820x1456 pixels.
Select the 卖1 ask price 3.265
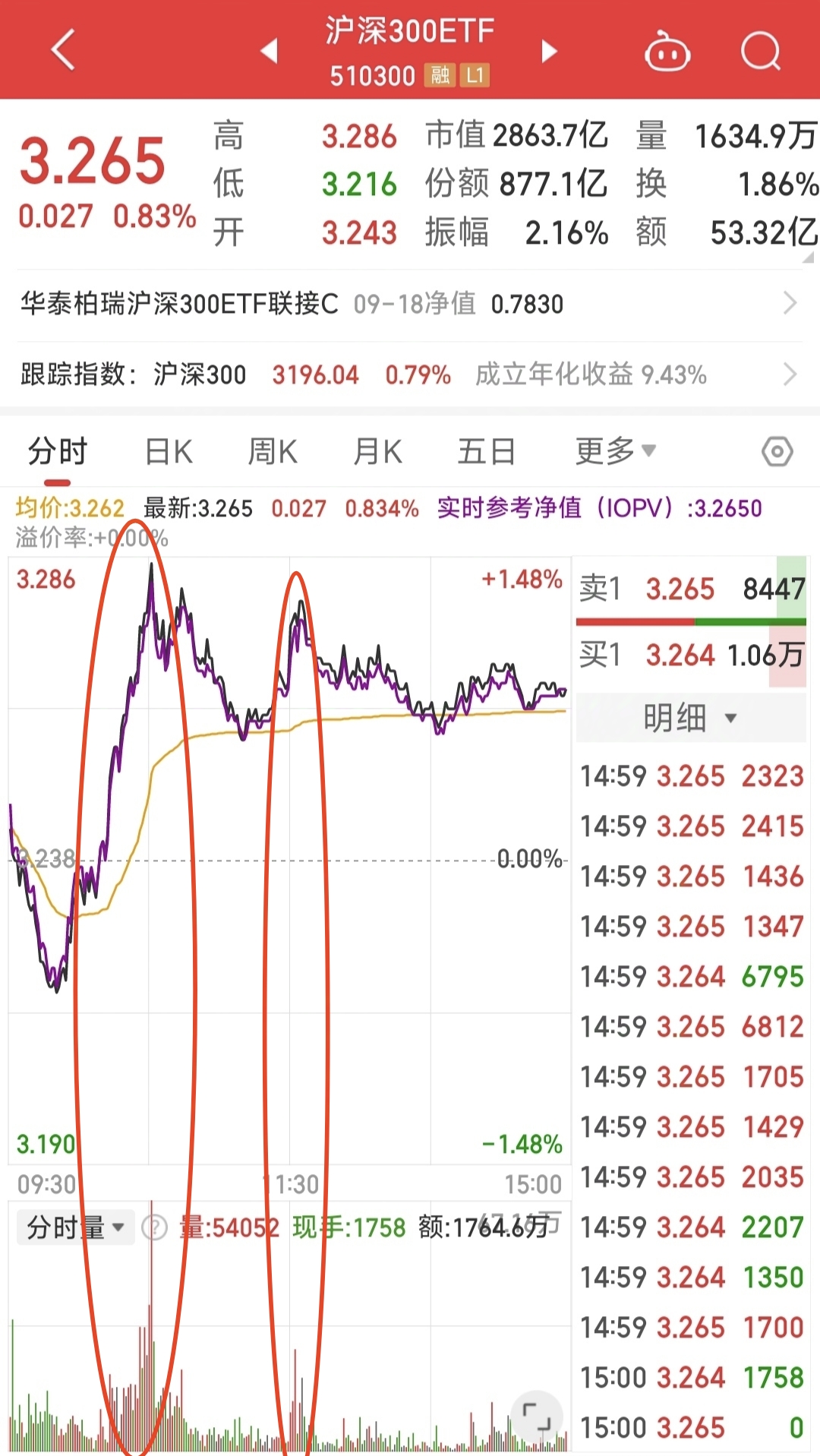(681, 589)
